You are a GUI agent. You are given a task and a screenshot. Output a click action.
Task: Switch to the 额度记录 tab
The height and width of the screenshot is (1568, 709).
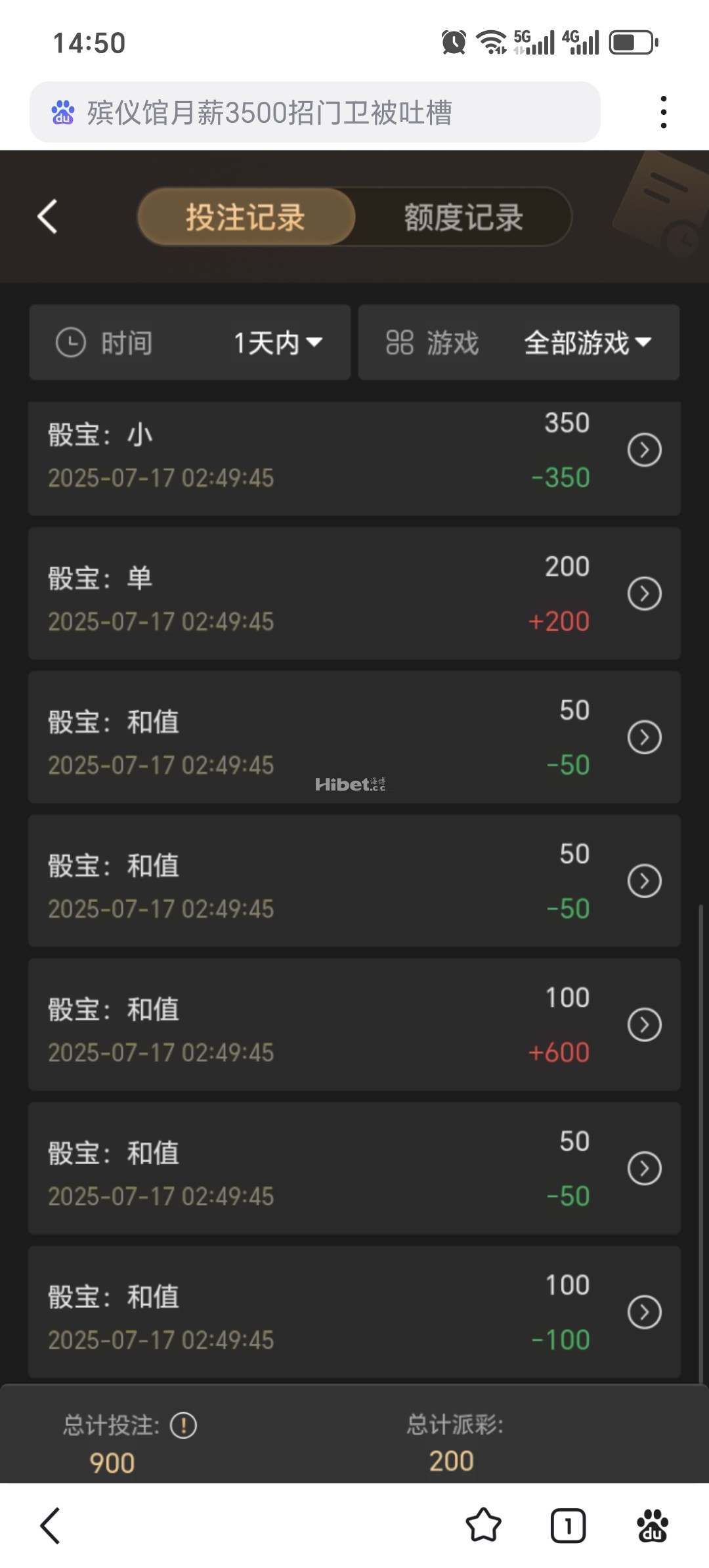click(x=463, y=217)
